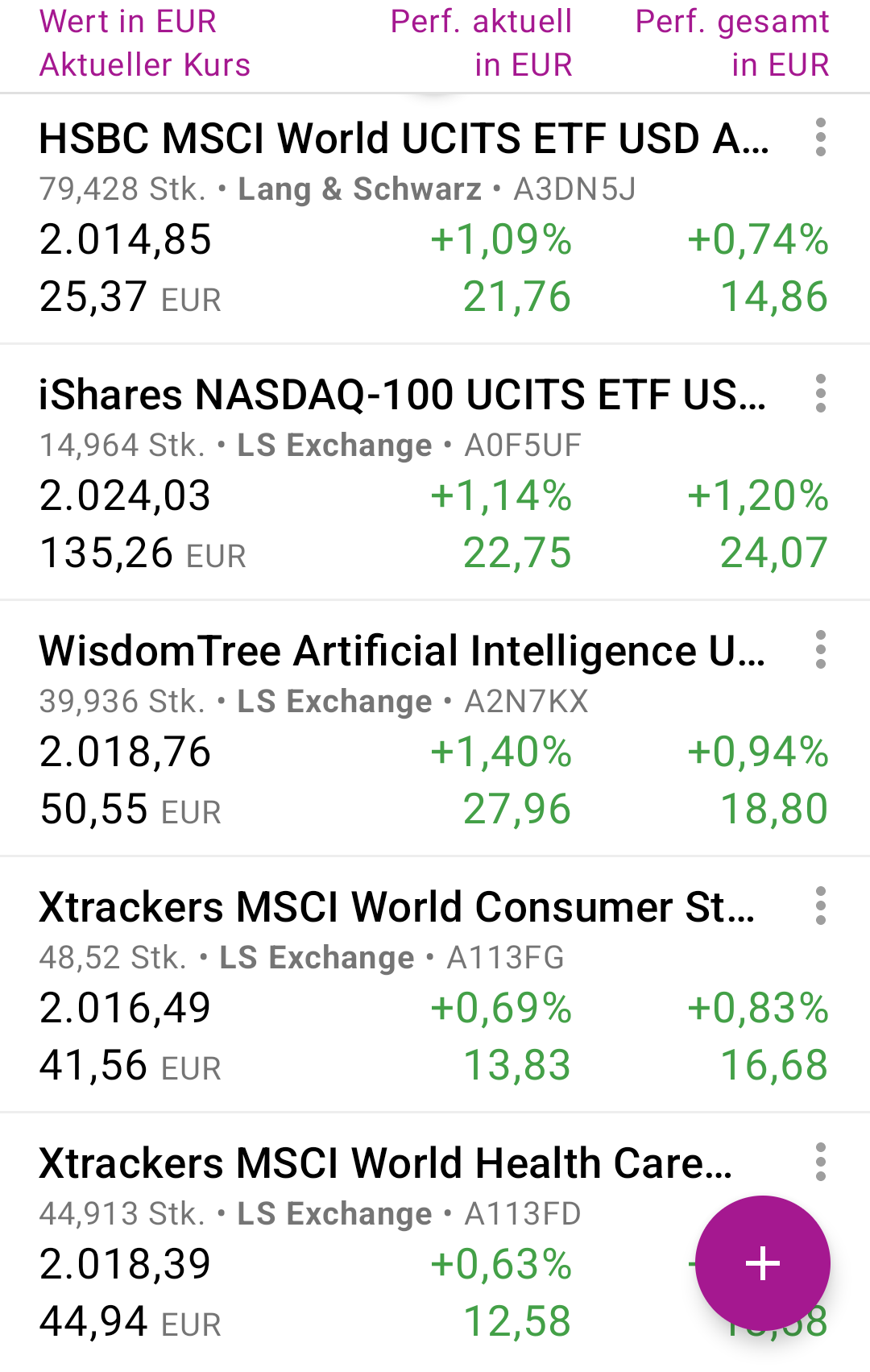Open overflow menu for HSBC MSCI World ETF
Screen dimensions: 870x1372
pos(820,138)
